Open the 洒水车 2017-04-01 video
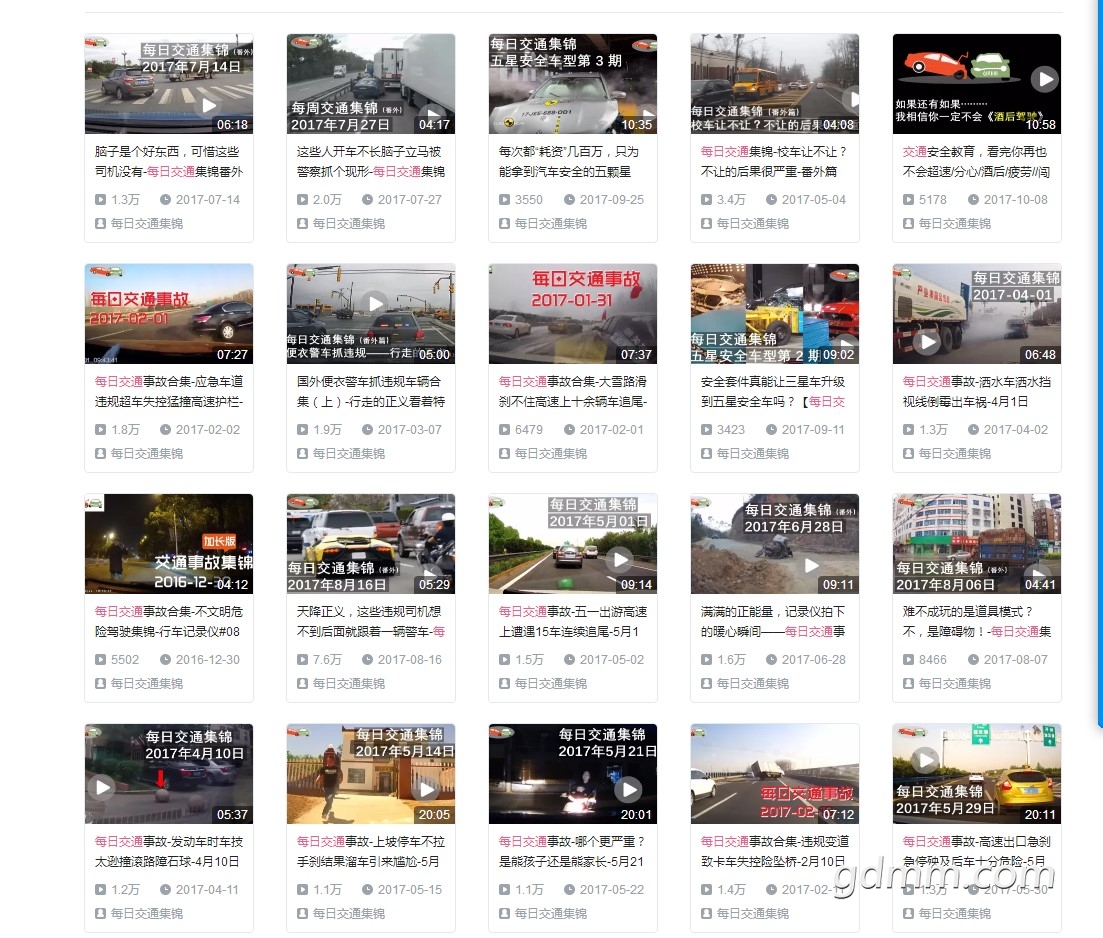This screenshot has height=938, width=1103. click(976, 314)
